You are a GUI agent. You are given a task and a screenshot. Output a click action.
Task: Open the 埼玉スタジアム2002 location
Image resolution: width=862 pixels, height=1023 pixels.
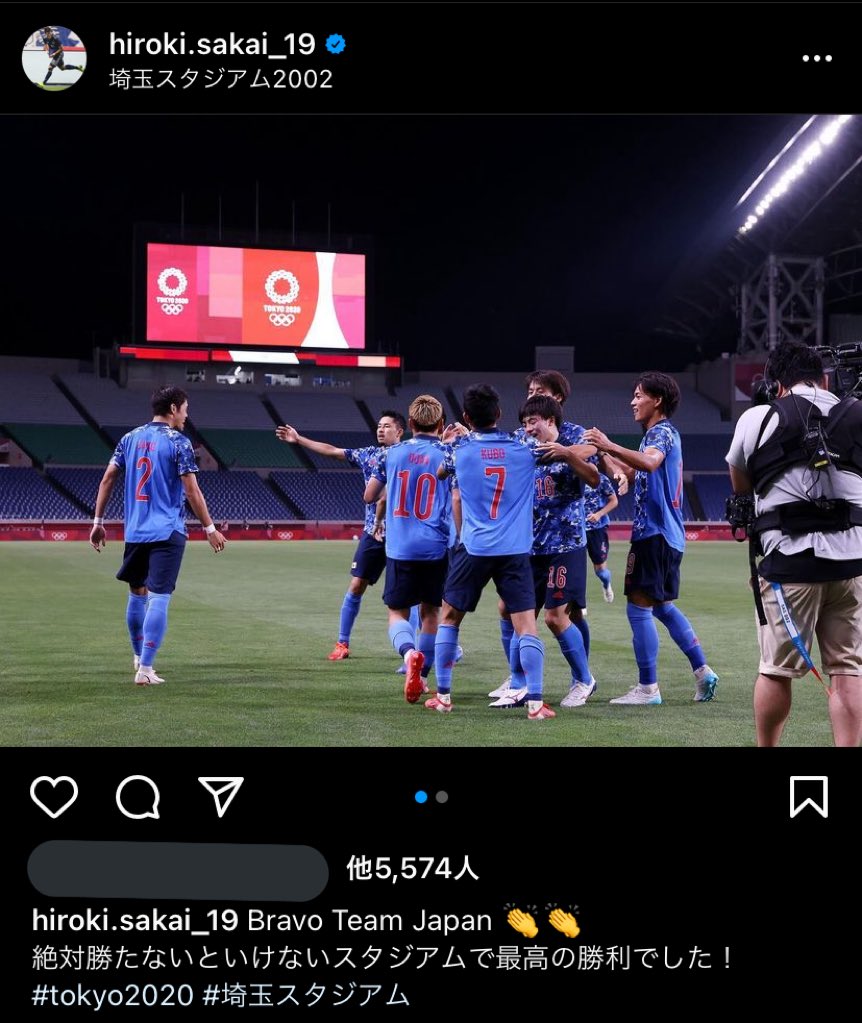[220, 80]
